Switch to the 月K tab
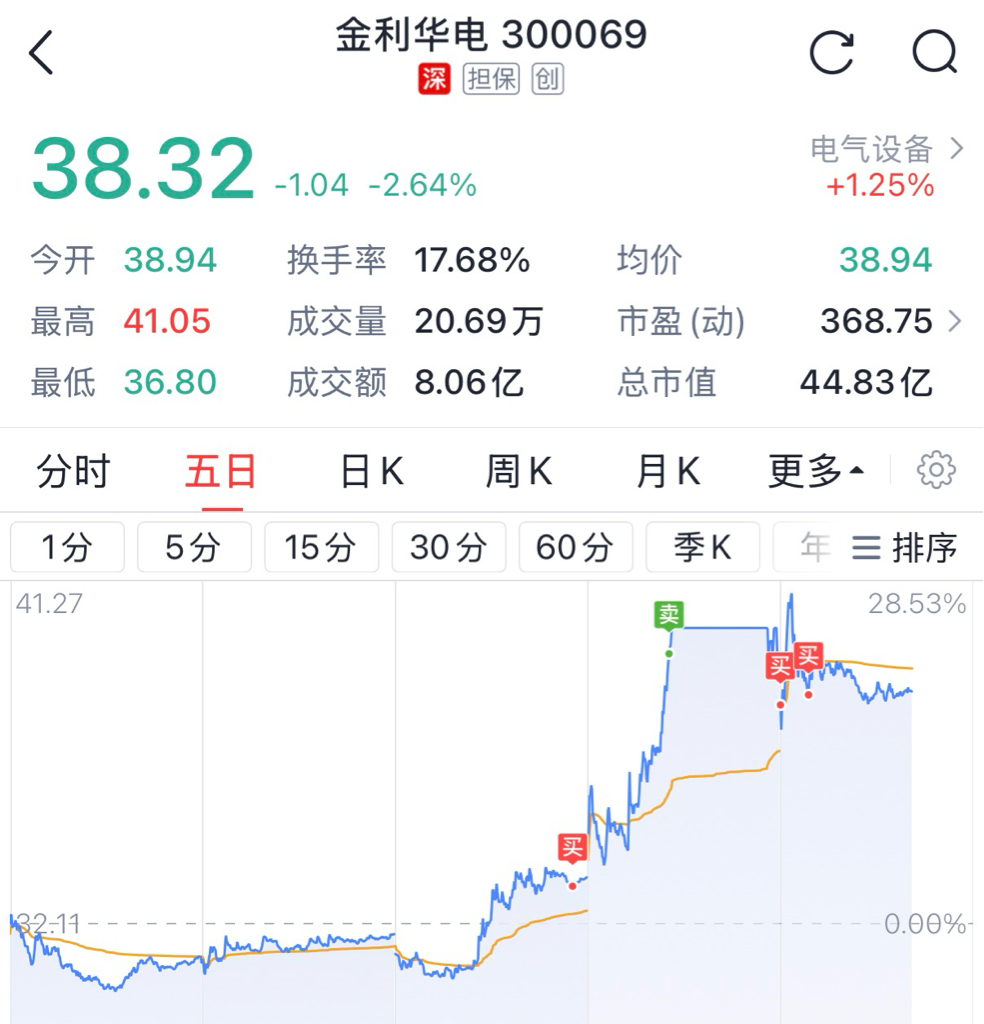This screenshot has height=1024, width=984. (x=668, y=471)
